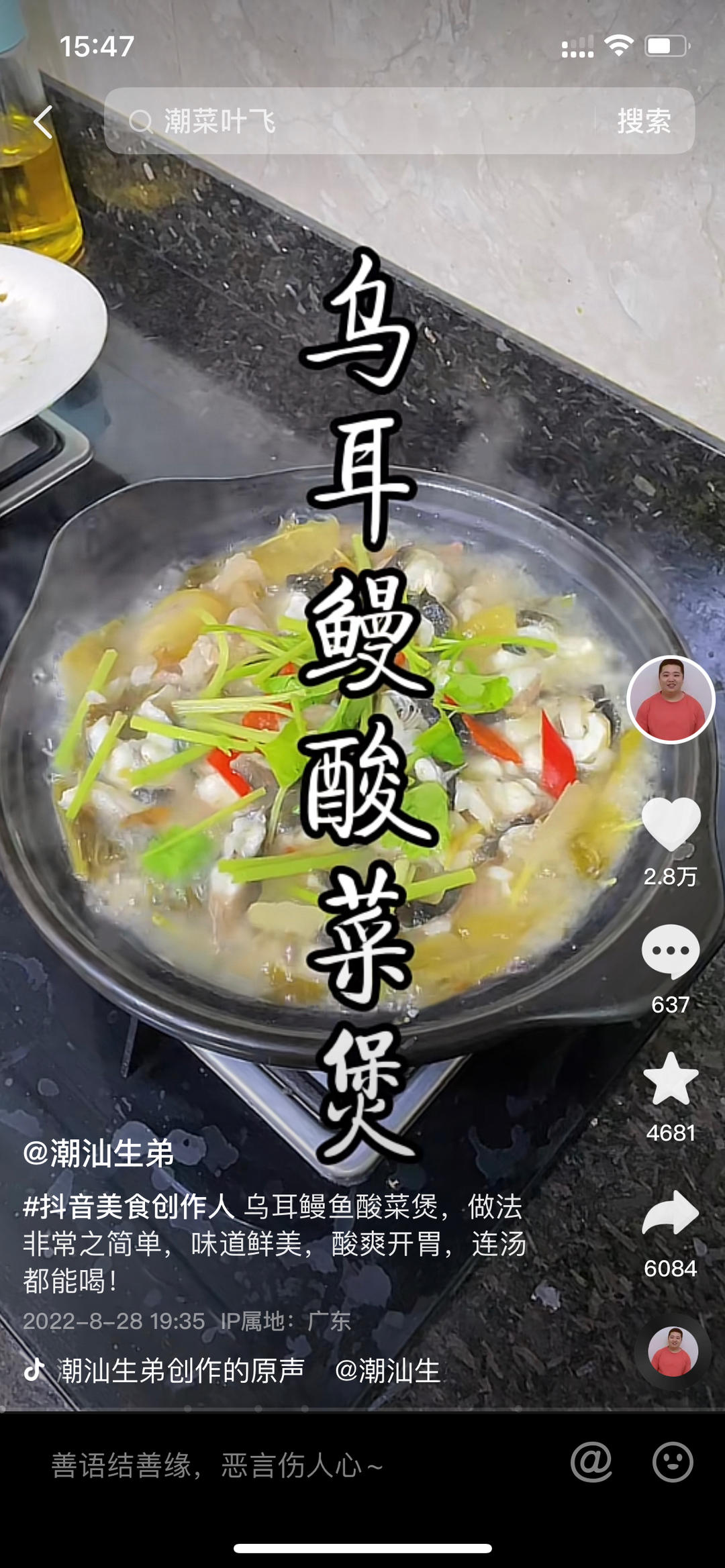This screenshot has width=725, height=1568.
Task: Go back using the top-left arrow
Action: point(43,122)
